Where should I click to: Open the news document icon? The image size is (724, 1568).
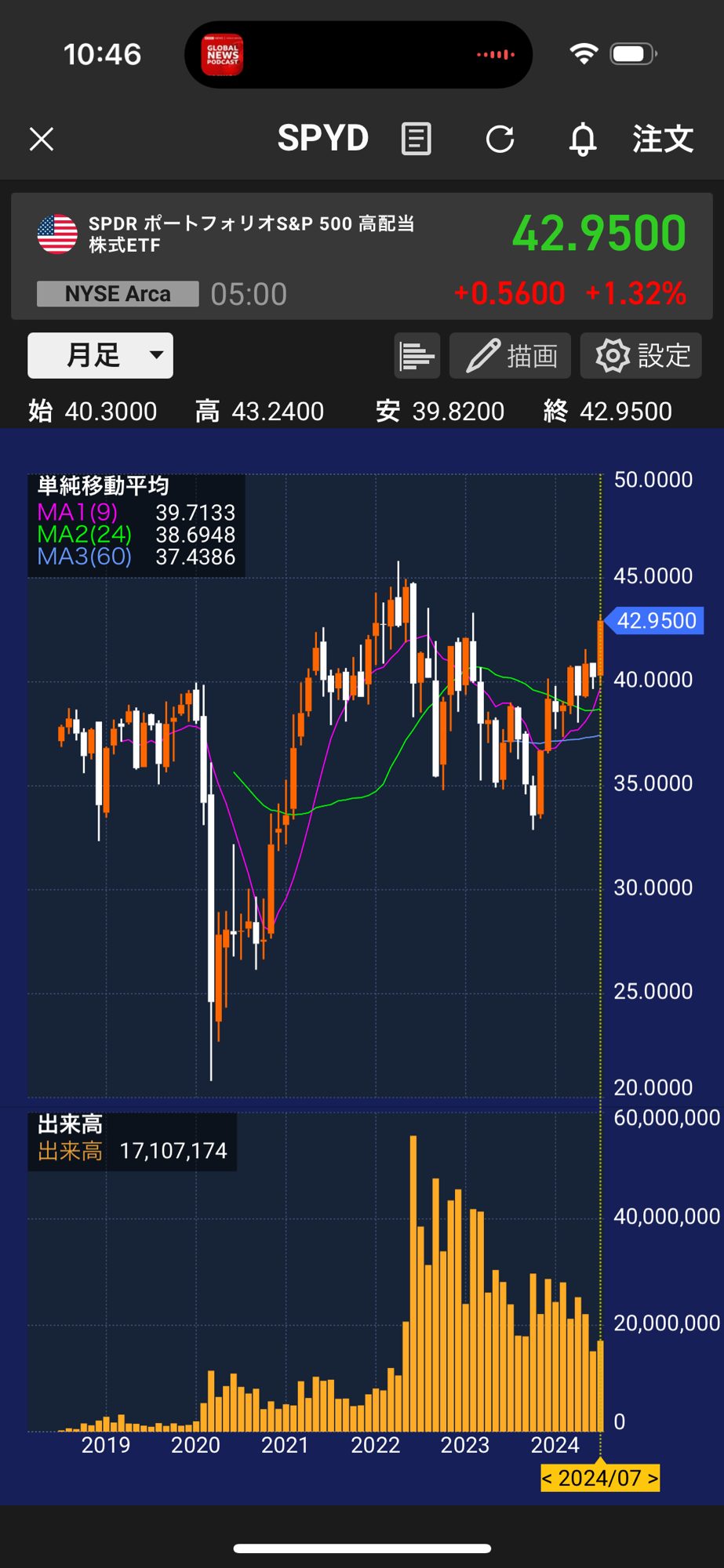[x=416, y=140]
